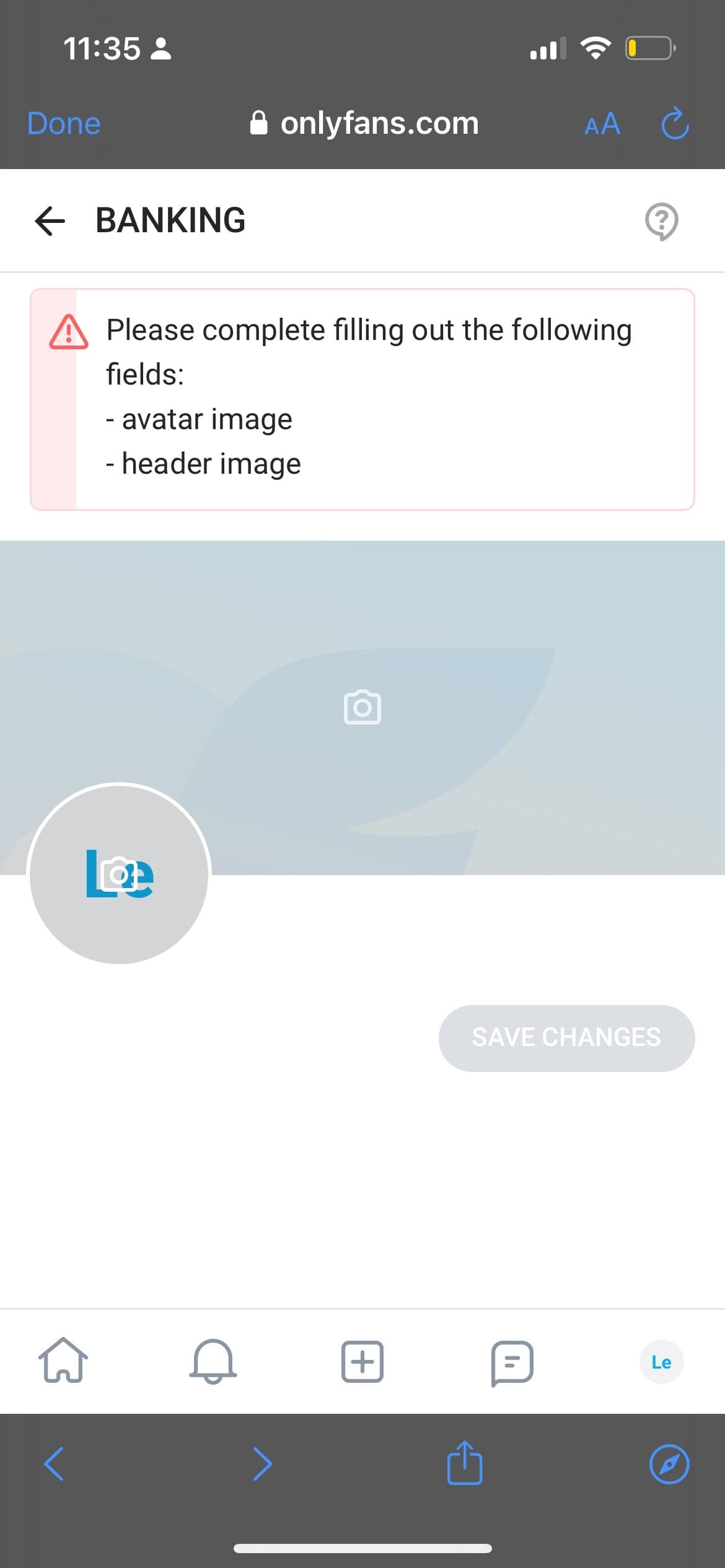The height and width of the screenshot is (1568, 725).
Task: Share the page from browser toolbar
Action: point(465,1464)
